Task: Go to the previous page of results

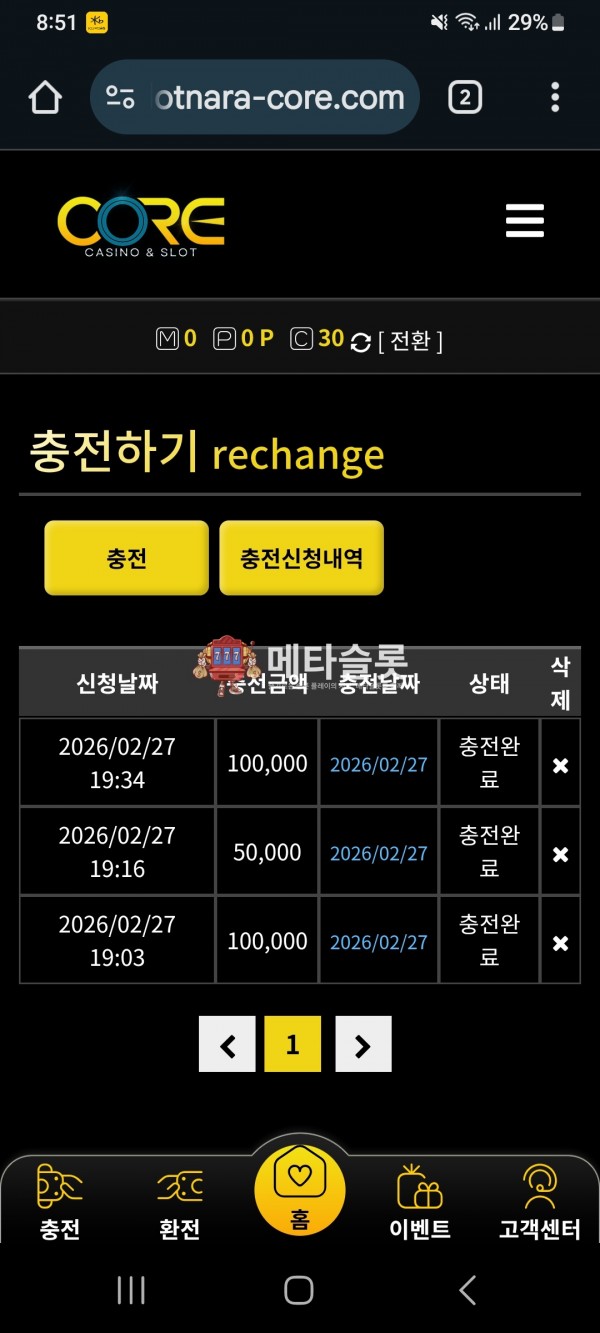Action: pyautogui.click(x=227, y=1045)
